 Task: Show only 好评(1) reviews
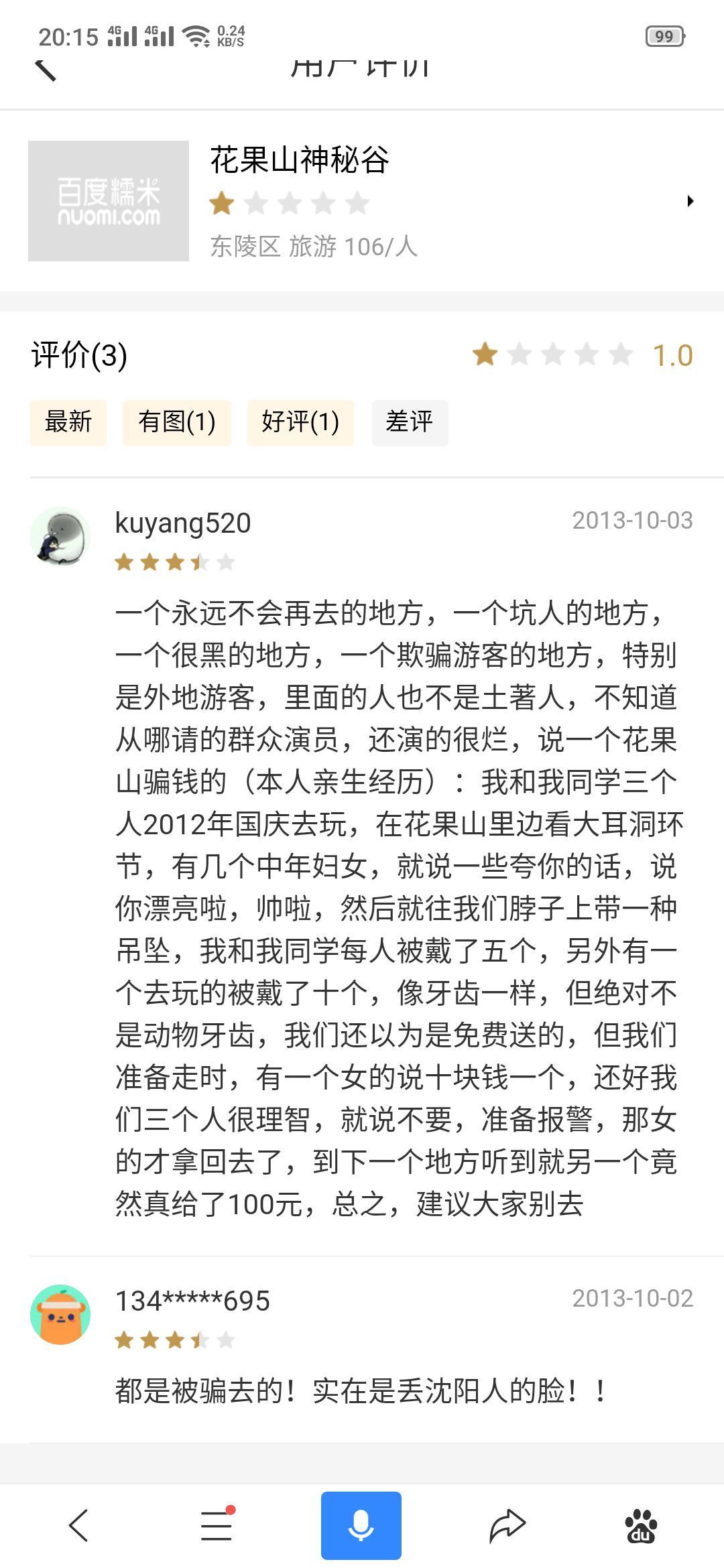point(300,422)
